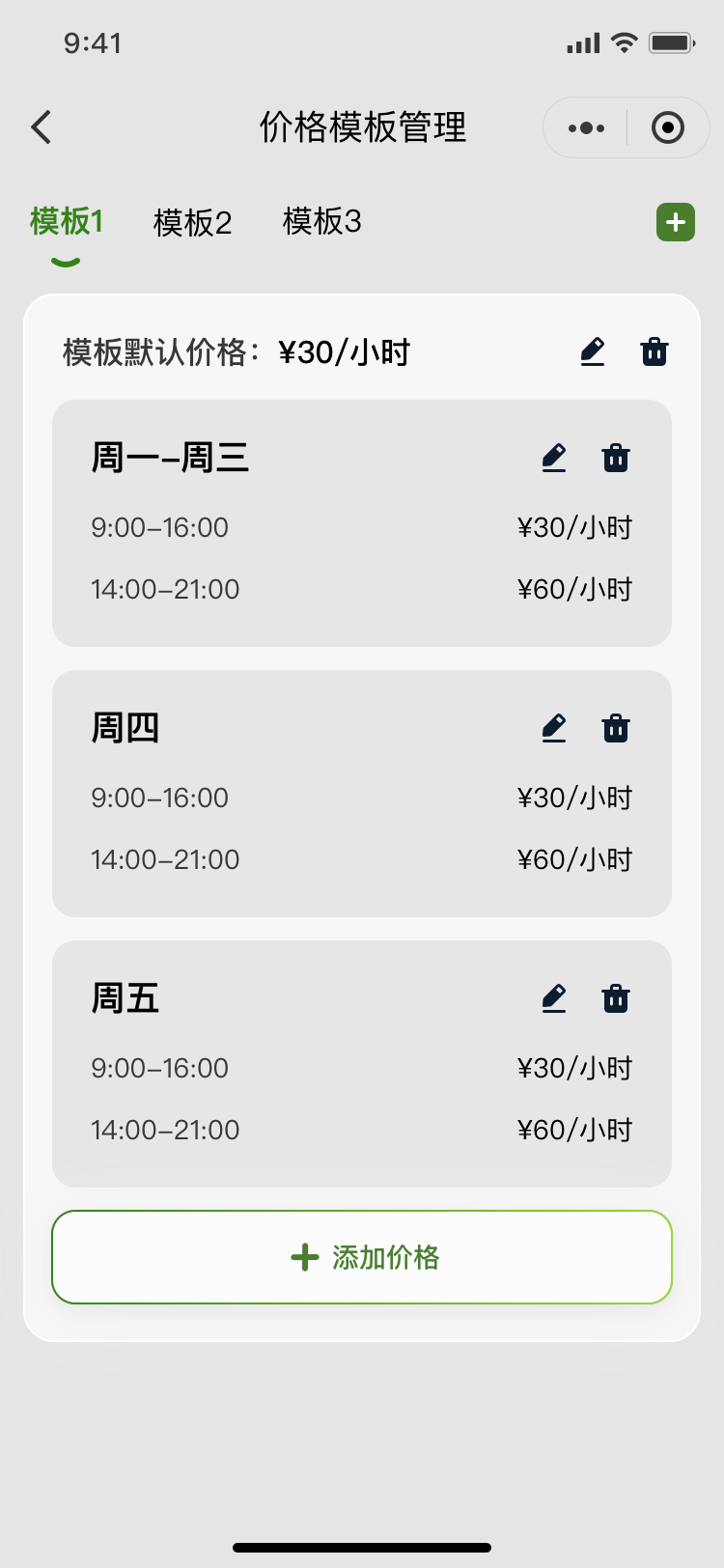Switch to the 模板2 tab

[x=193, y=222]
